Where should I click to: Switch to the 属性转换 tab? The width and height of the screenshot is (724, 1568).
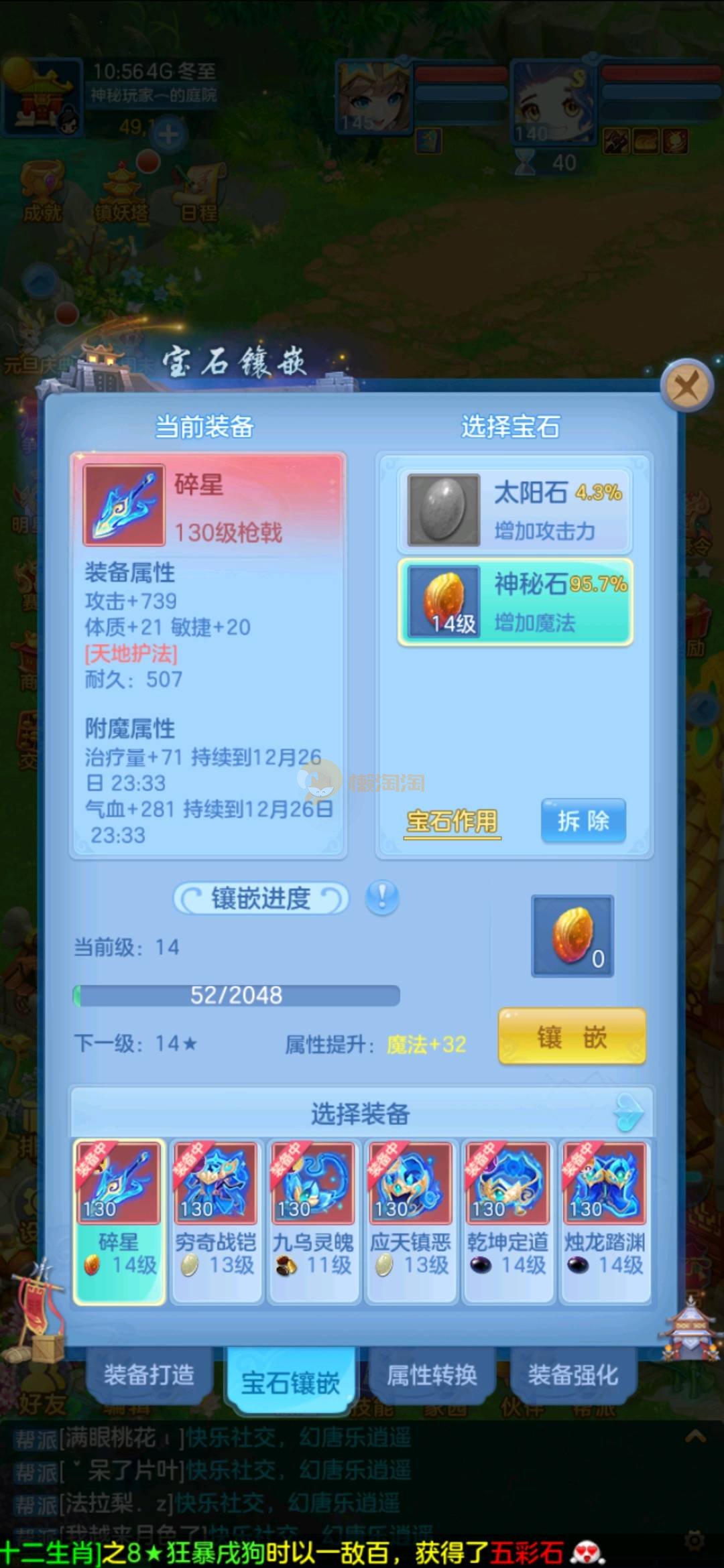pos(432,1375)
